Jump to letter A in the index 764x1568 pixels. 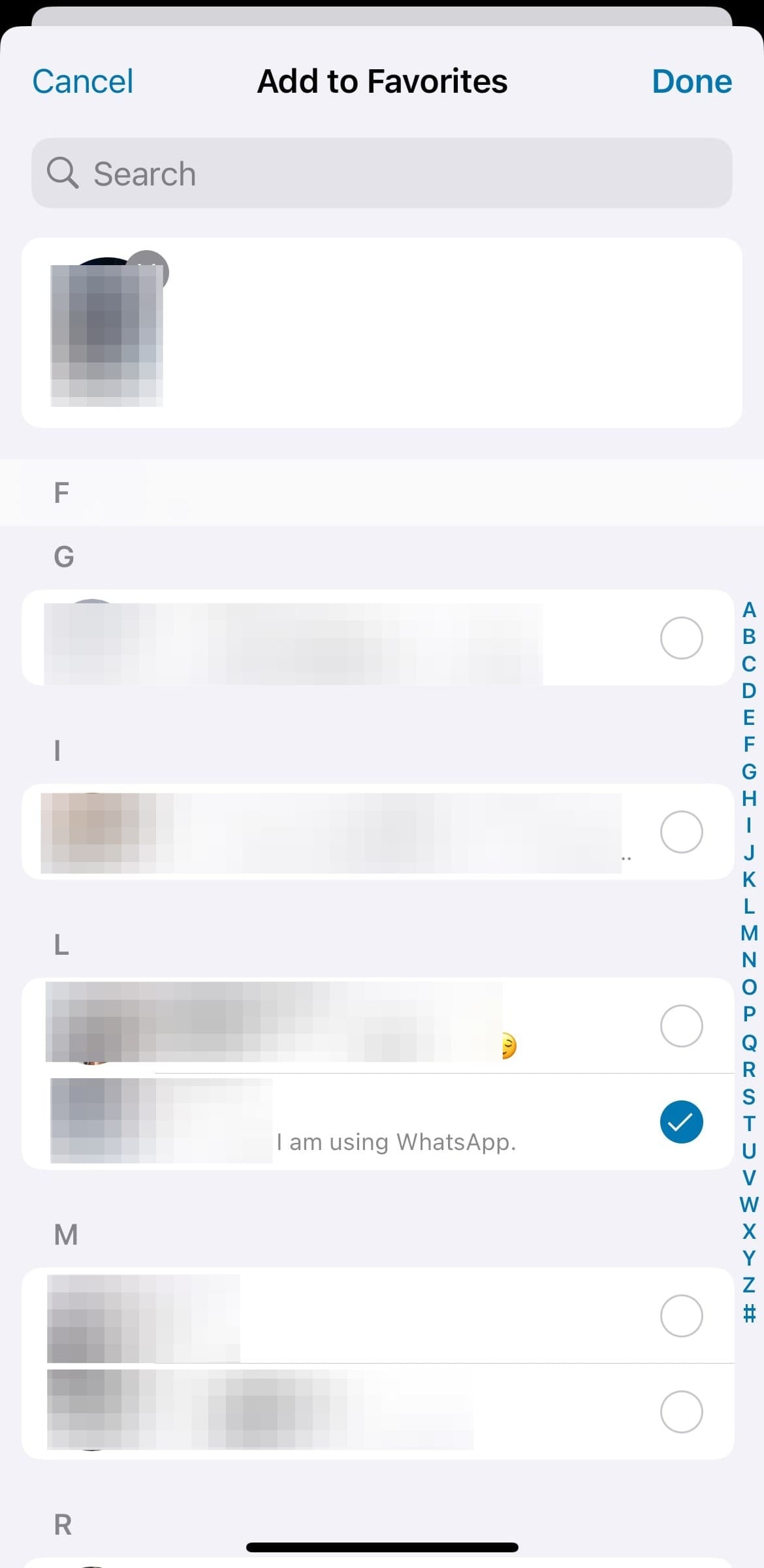point(749,610)
